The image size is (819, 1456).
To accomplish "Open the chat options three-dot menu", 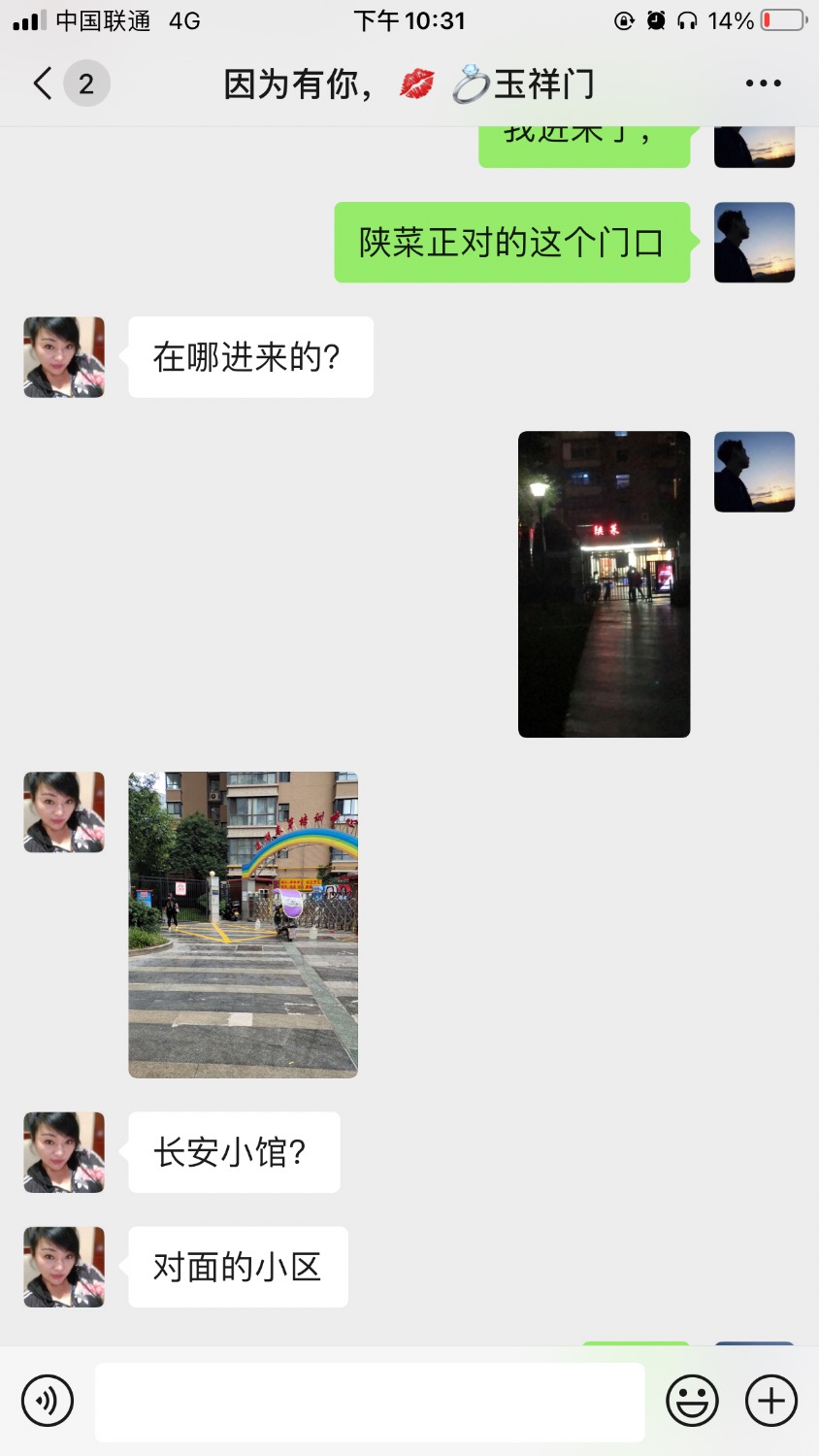I will tap(763, 84).
